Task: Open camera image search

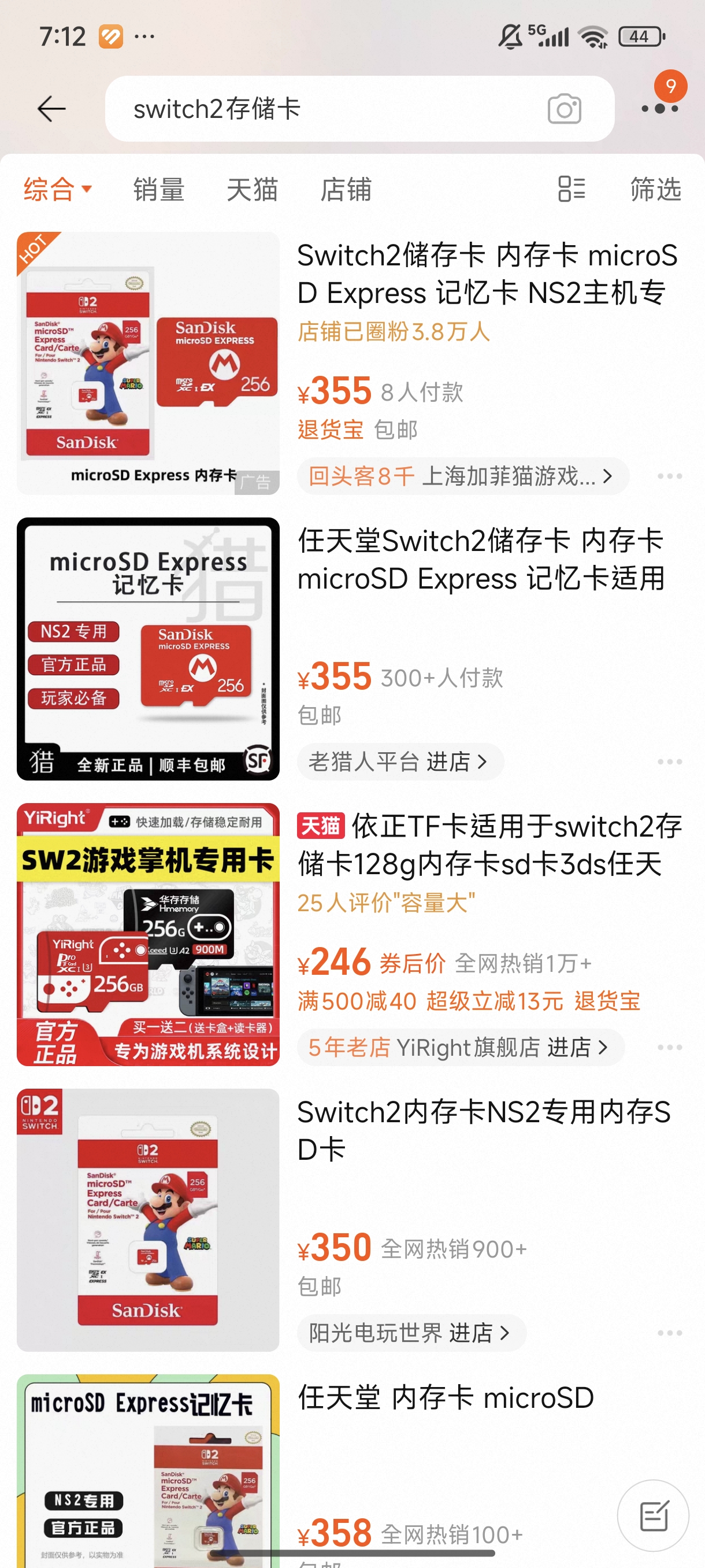Action: click(564, 110)
